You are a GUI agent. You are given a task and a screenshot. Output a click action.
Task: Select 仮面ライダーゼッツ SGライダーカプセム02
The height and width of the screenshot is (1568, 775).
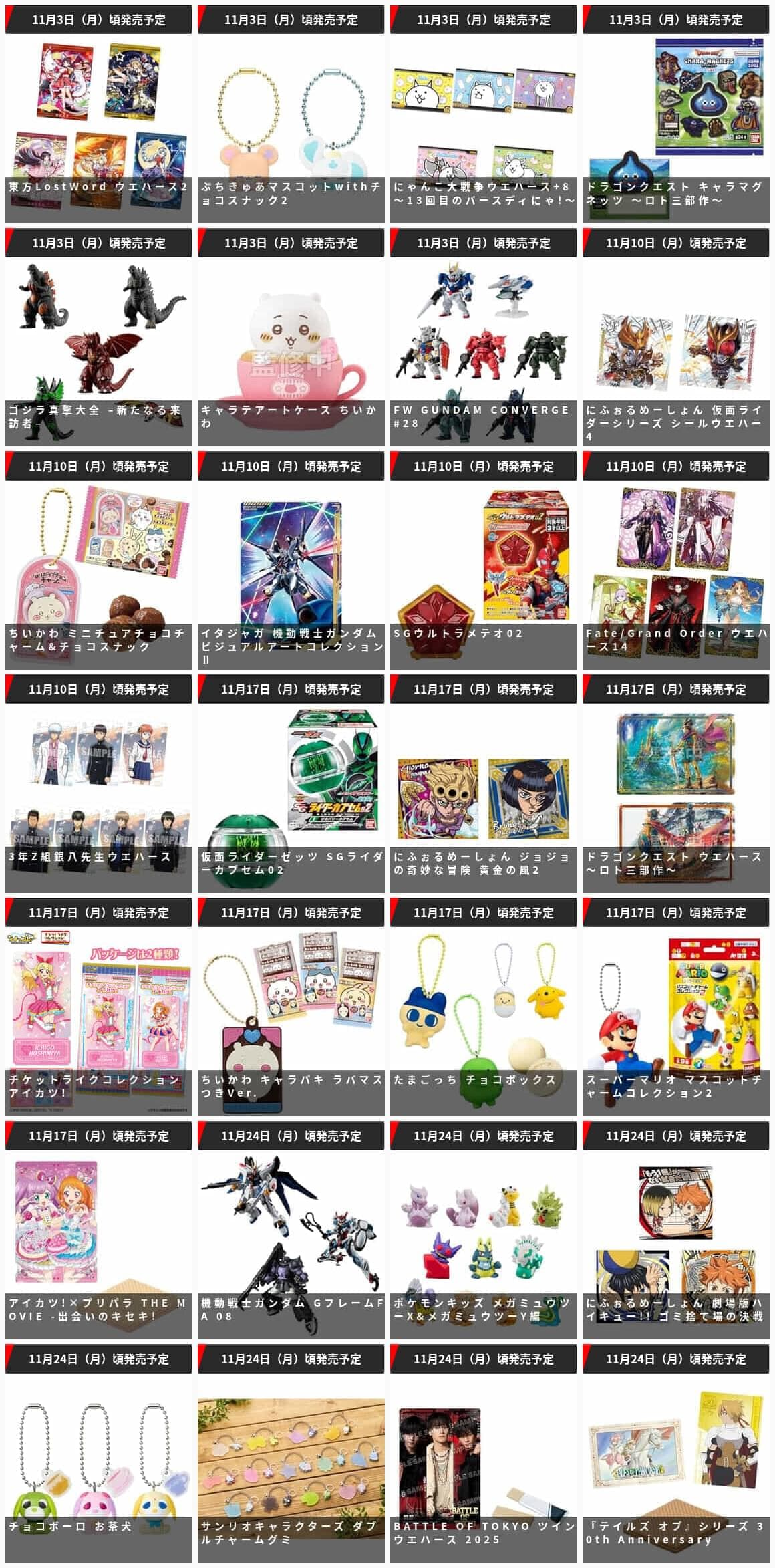pos(291,797)
